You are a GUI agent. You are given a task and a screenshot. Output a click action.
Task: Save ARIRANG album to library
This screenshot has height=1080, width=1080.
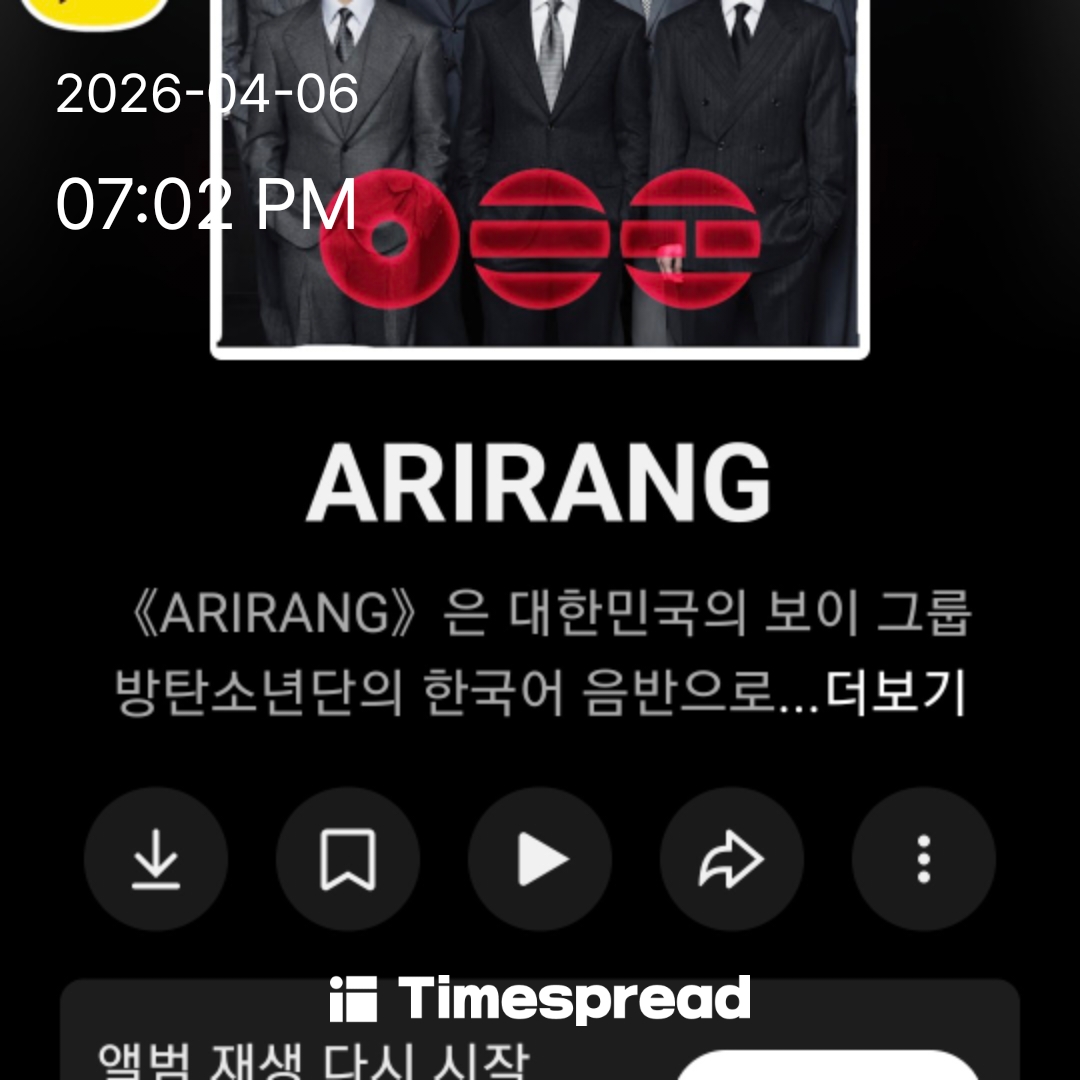[x=348, y=859]
